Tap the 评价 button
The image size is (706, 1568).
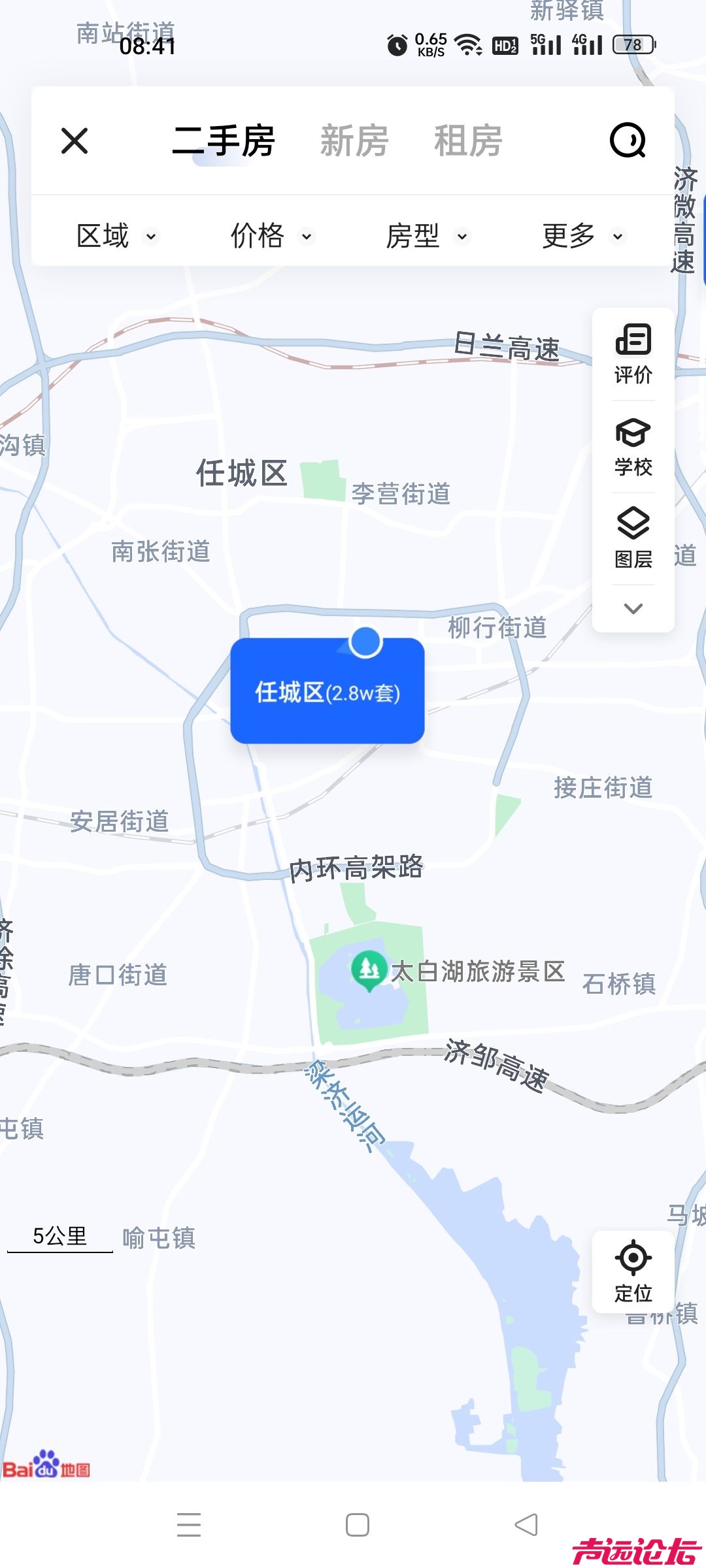pyautogui.click(x=633, y=355)
